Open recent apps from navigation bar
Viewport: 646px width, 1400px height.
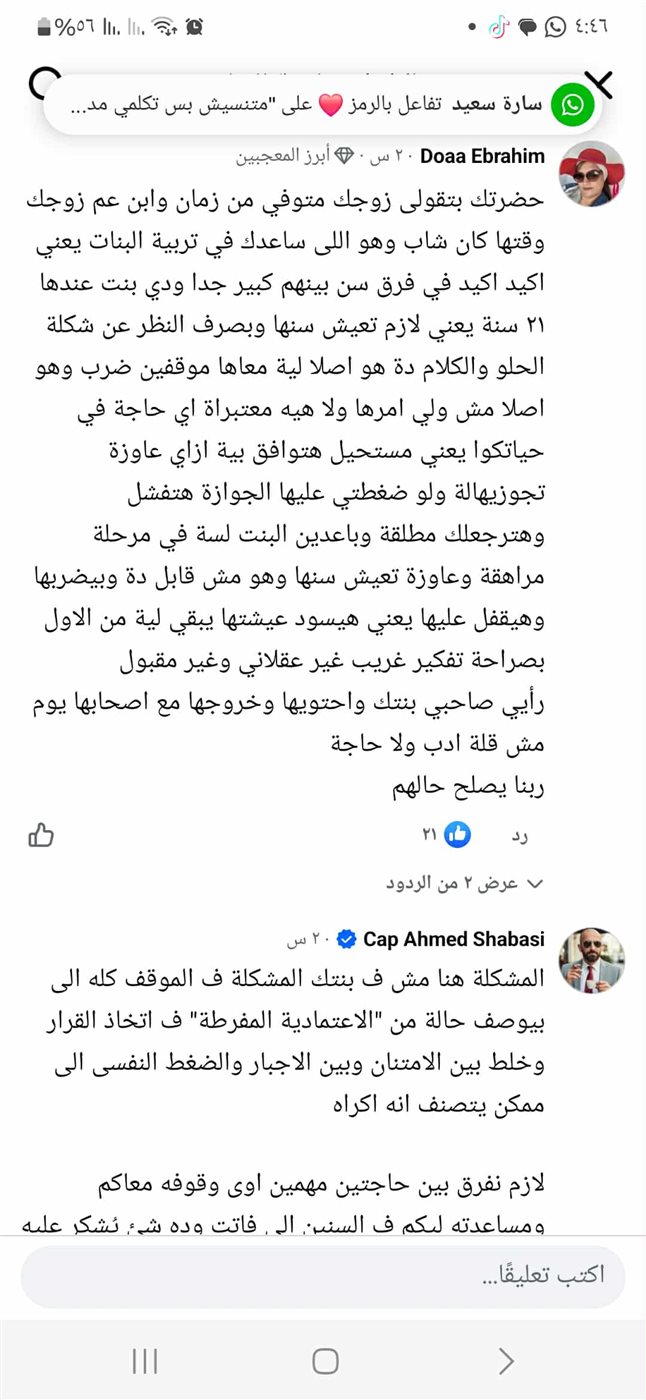145,1361
